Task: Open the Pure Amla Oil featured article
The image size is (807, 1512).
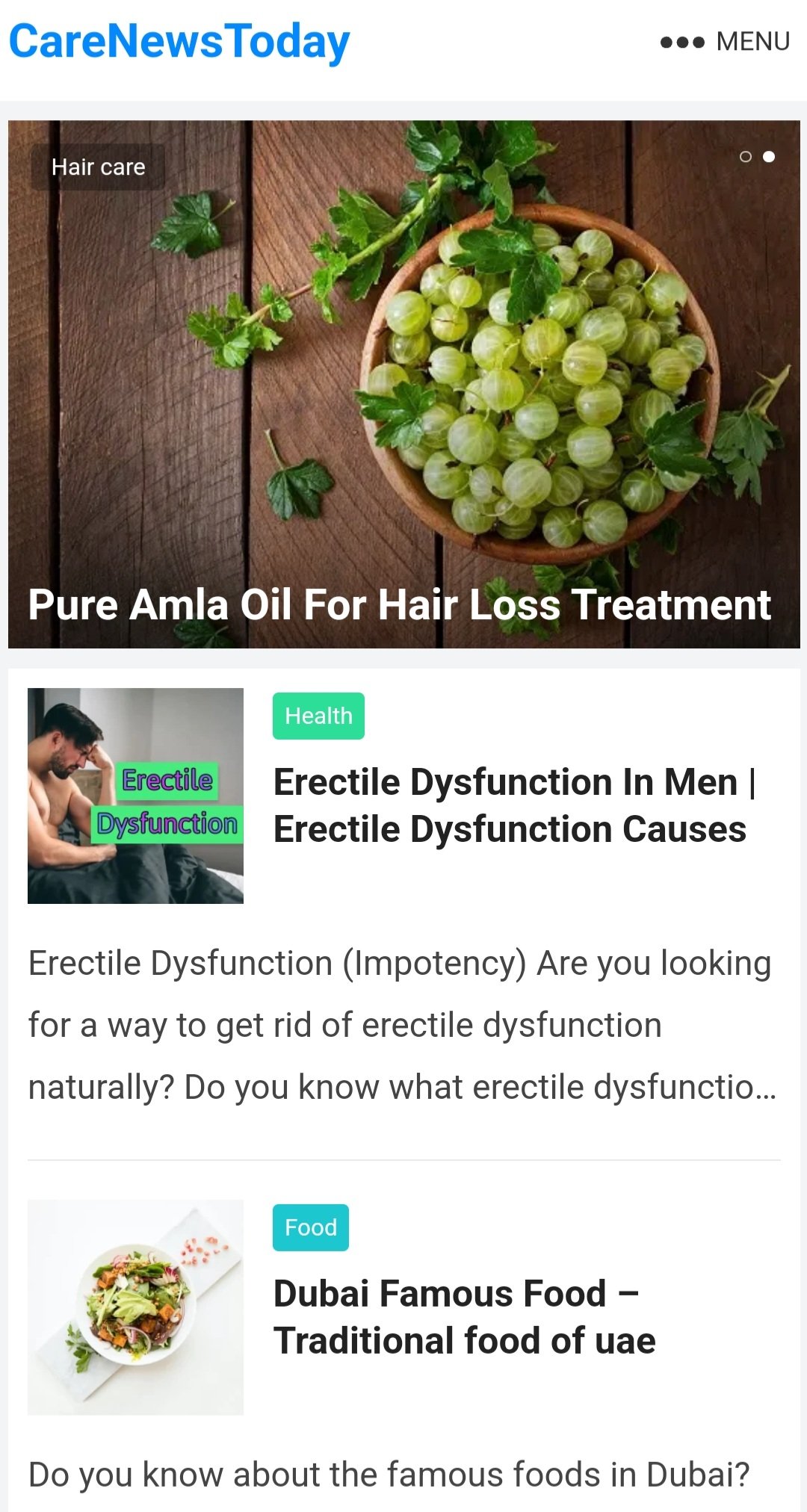Action: [x=399, y=604]
